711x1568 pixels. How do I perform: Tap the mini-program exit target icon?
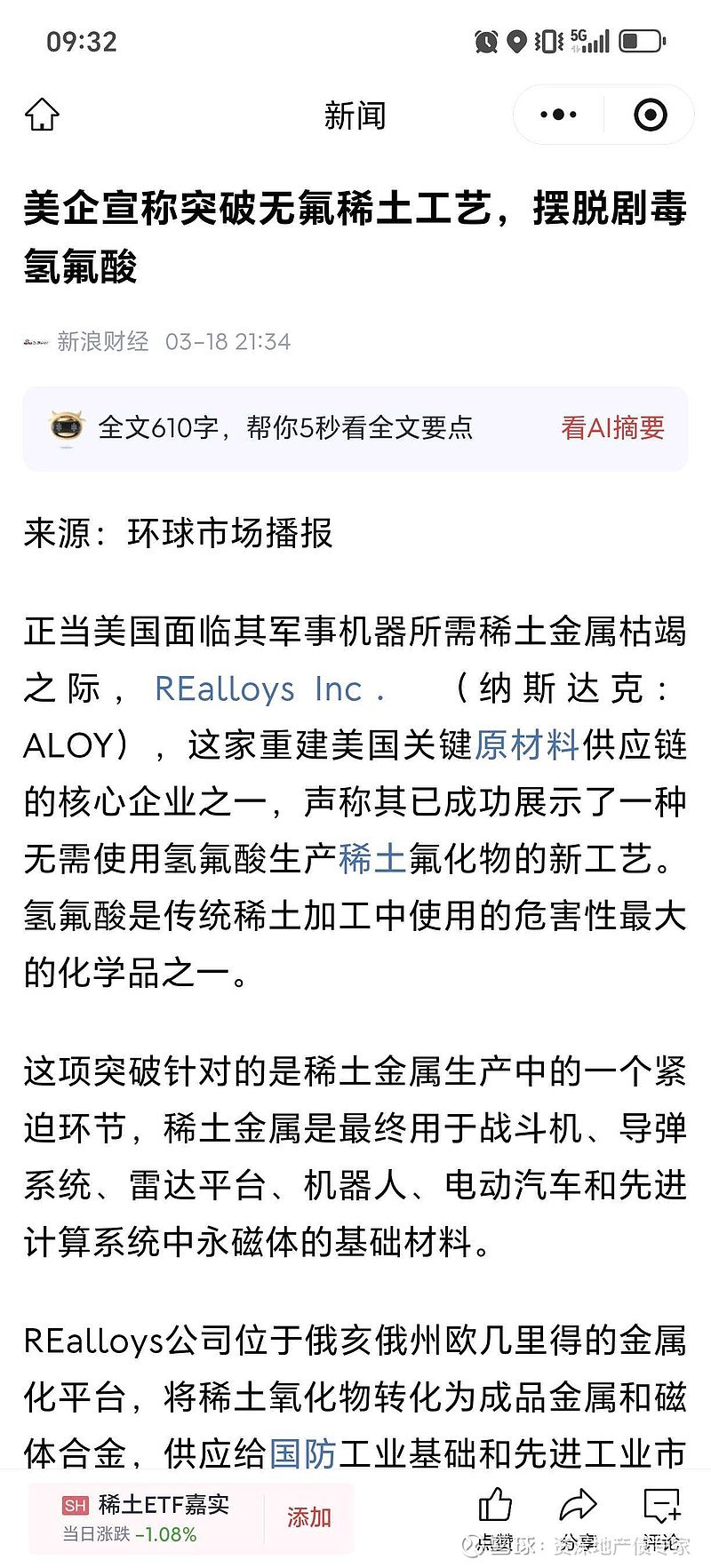[x=649, y=115]
